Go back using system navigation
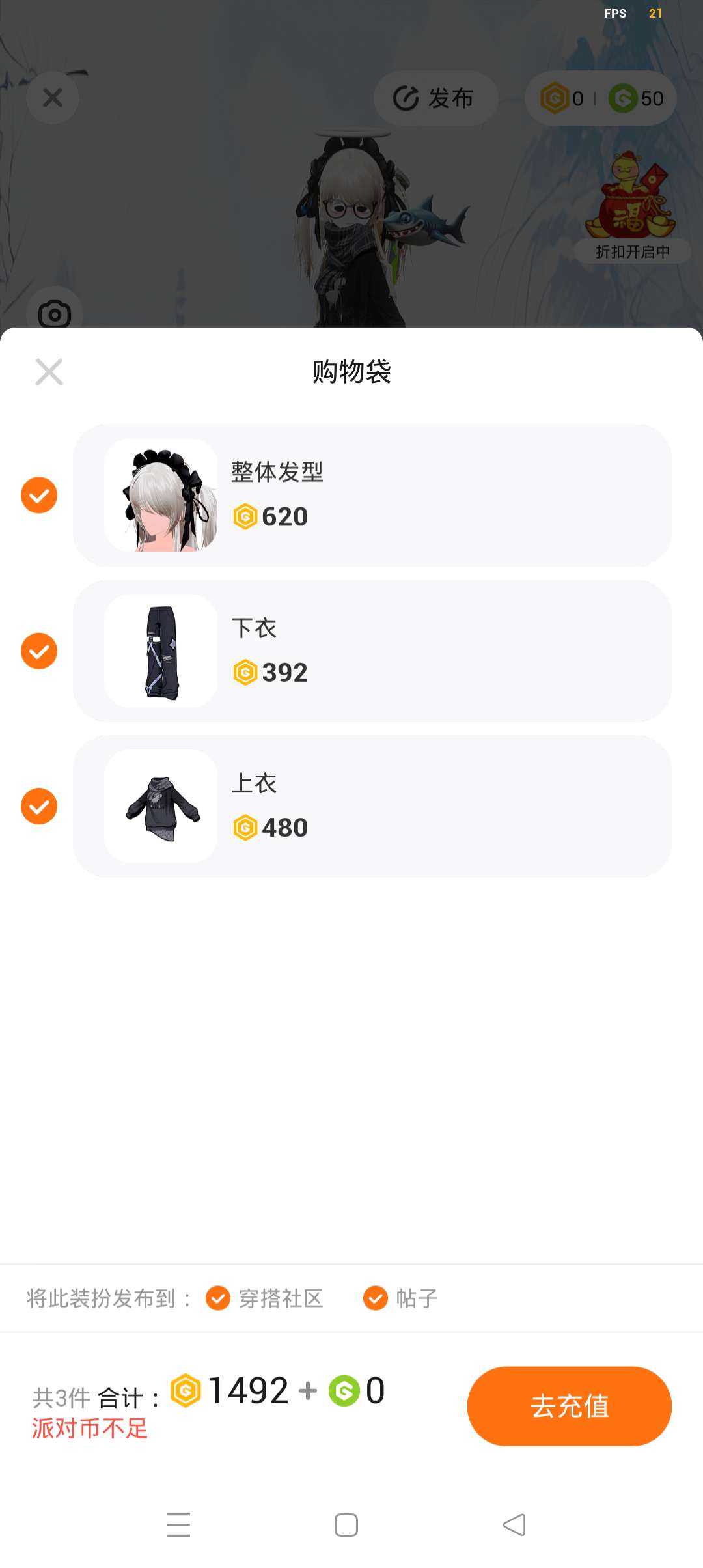Screen dimensions: 703x1568 coord(514,1524)
